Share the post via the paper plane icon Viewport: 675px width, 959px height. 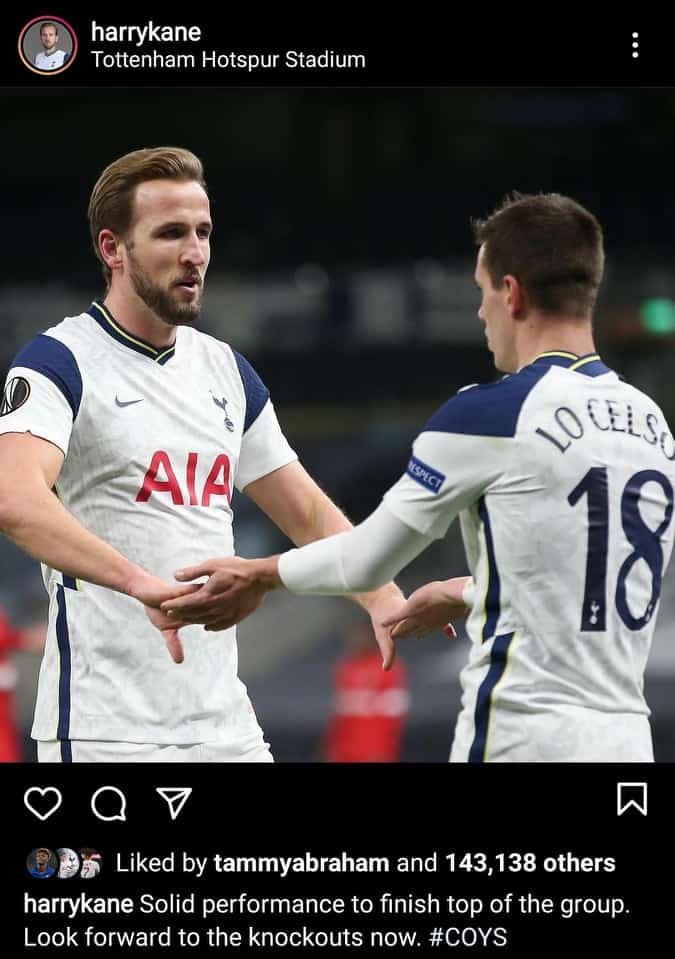(x=174, y=802)
